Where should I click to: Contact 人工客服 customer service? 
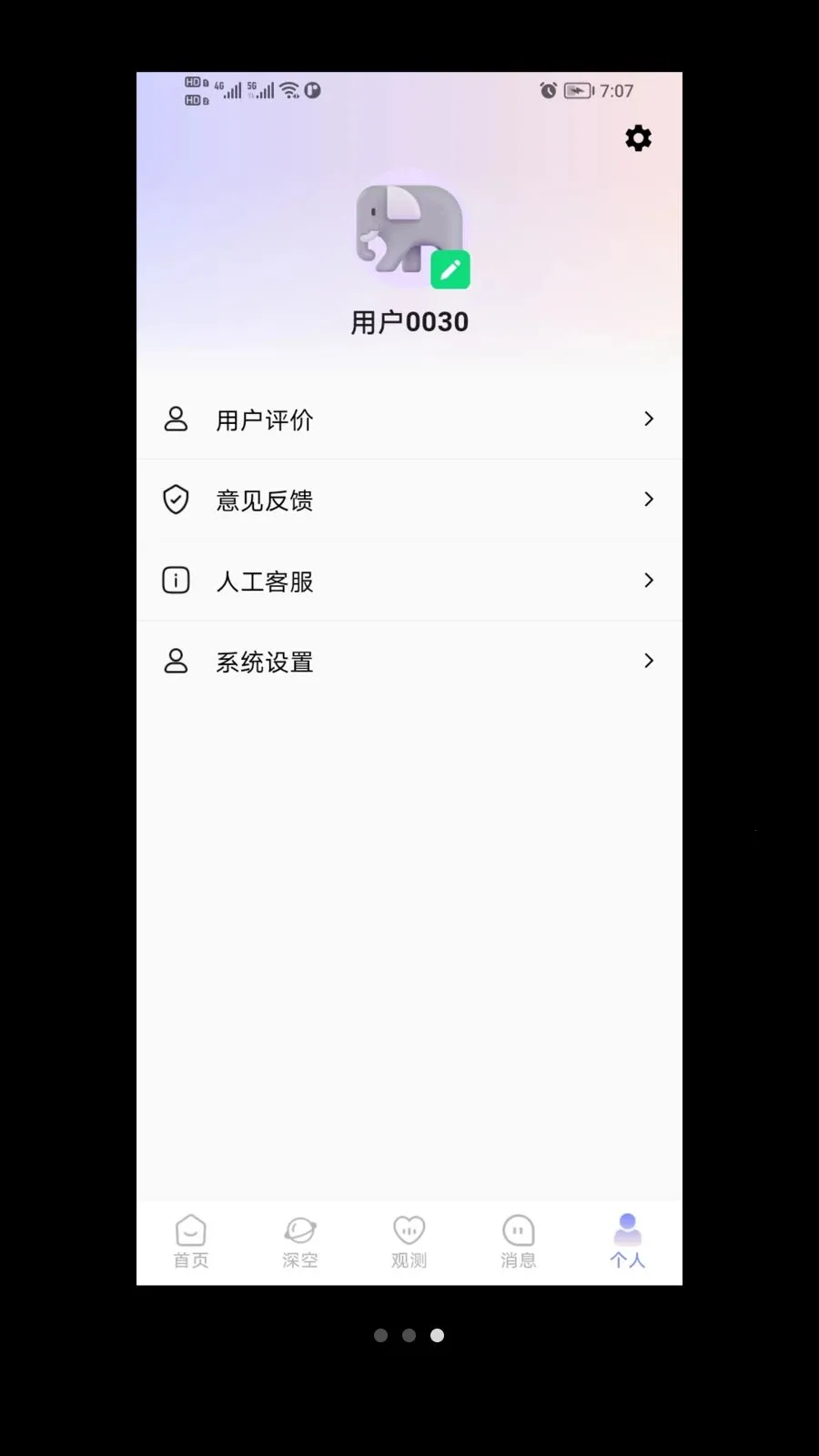[x=409, y=581]
